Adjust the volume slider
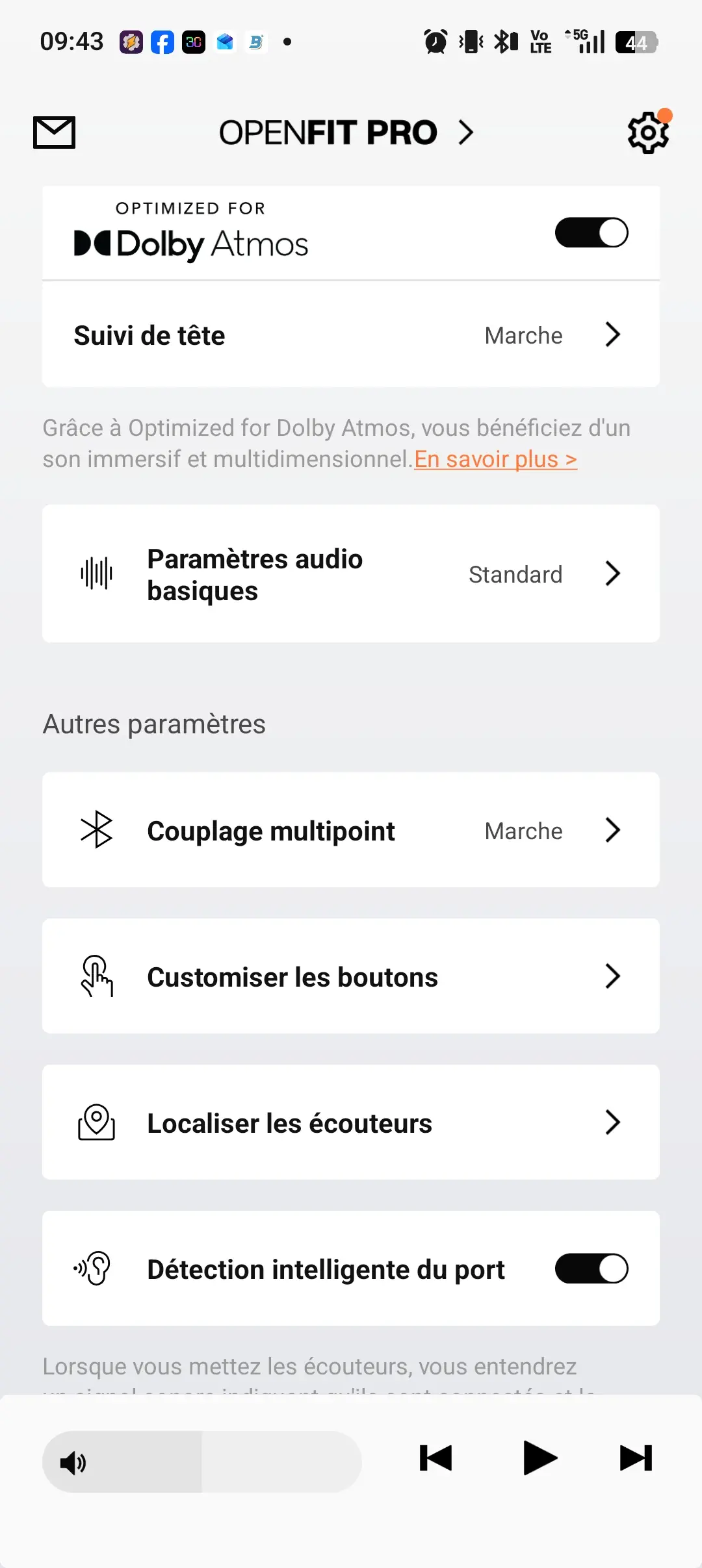 202,1461
